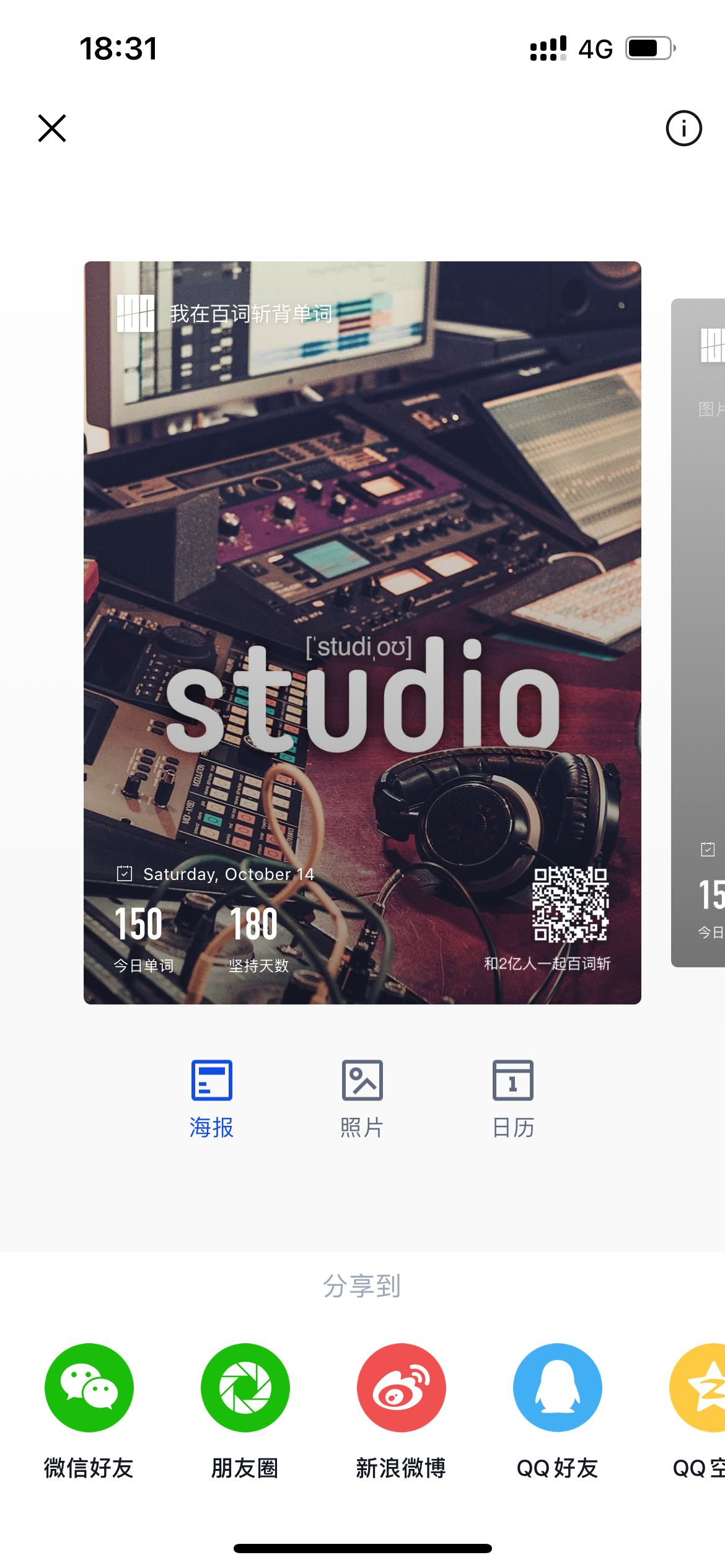The height and width of the screenshot is (1568, 725).
Task: Open the info icon
Action: (x=683, y=128)
